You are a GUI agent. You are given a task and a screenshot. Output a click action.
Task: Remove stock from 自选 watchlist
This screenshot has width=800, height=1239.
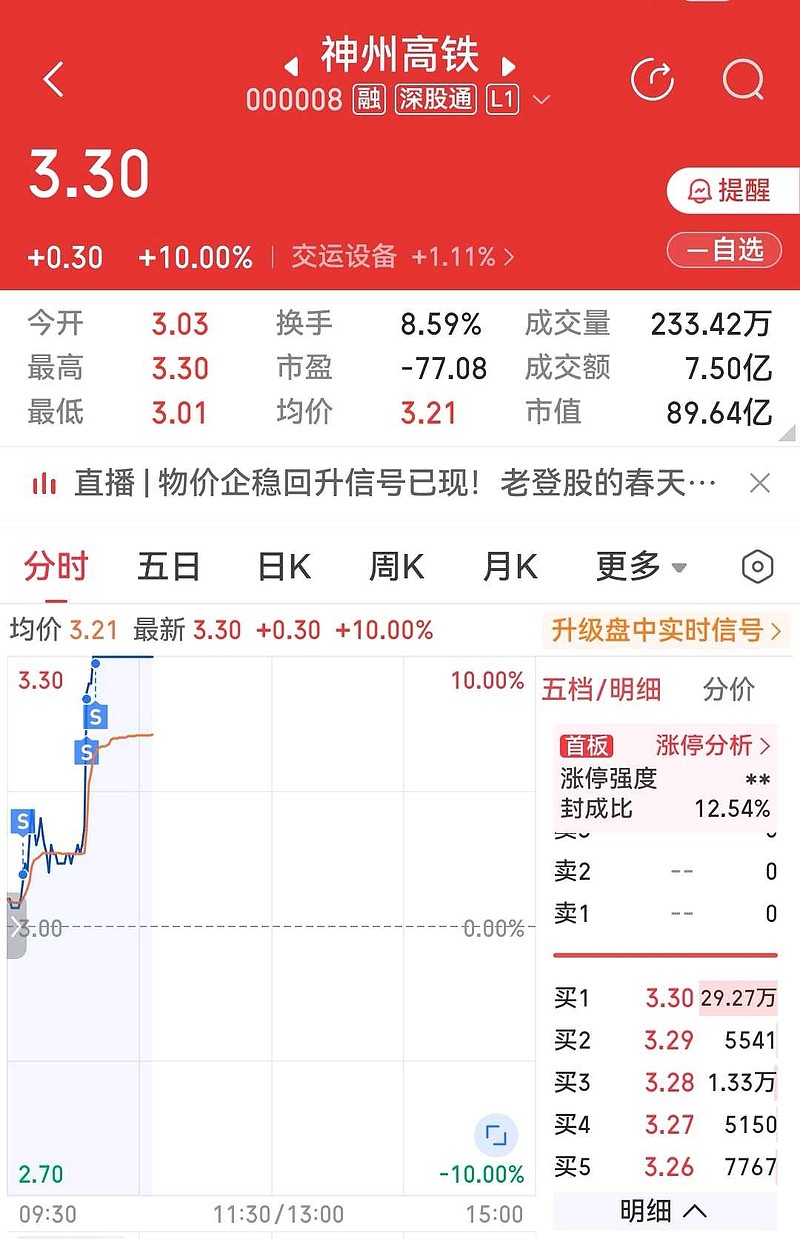tap(724, 249)
